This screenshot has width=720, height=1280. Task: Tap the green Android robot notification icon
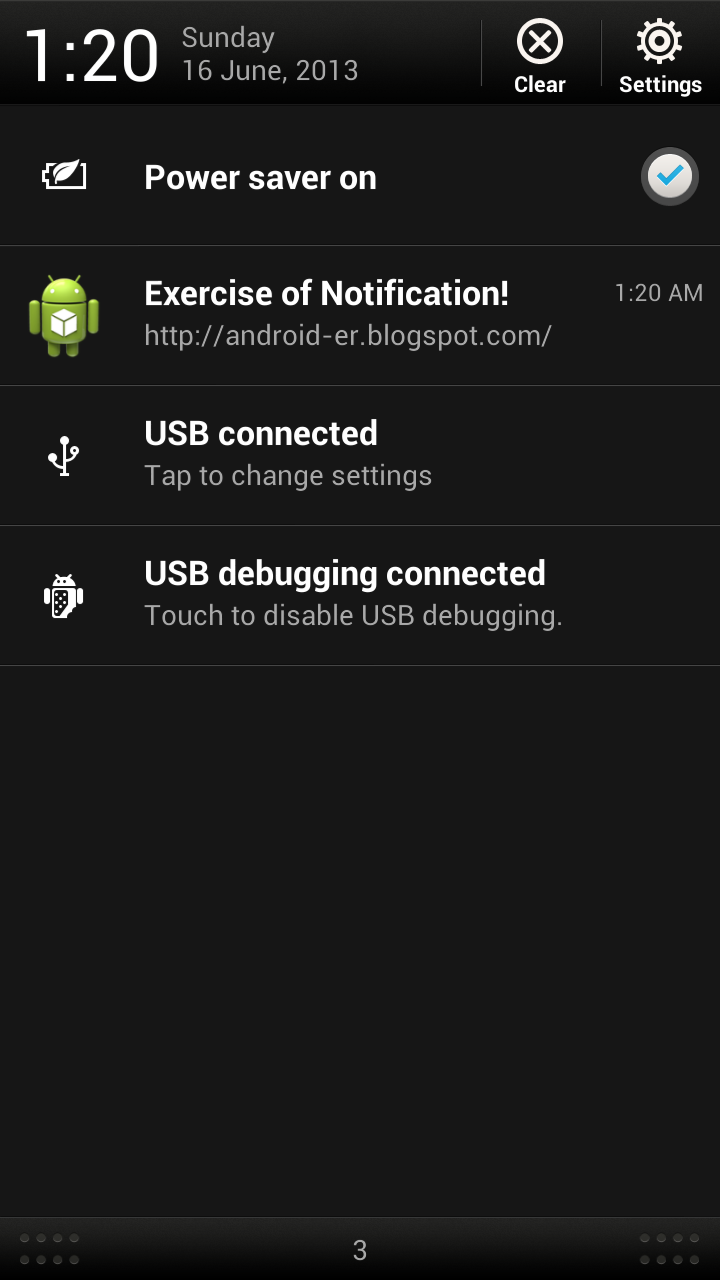pyautogui.click(x=64, y=313)
